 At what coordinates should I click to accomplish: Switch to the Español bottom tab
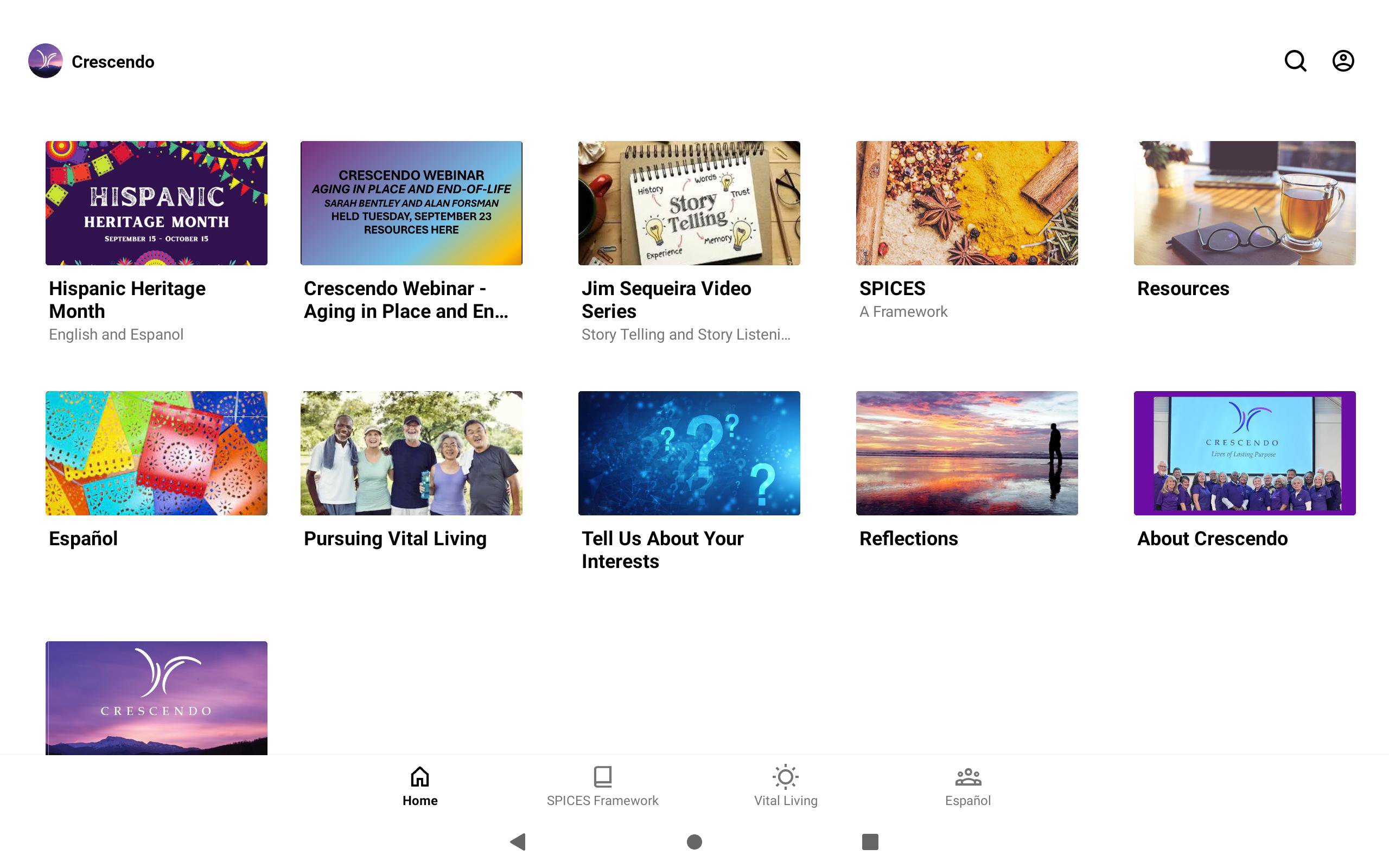point(968,786)
